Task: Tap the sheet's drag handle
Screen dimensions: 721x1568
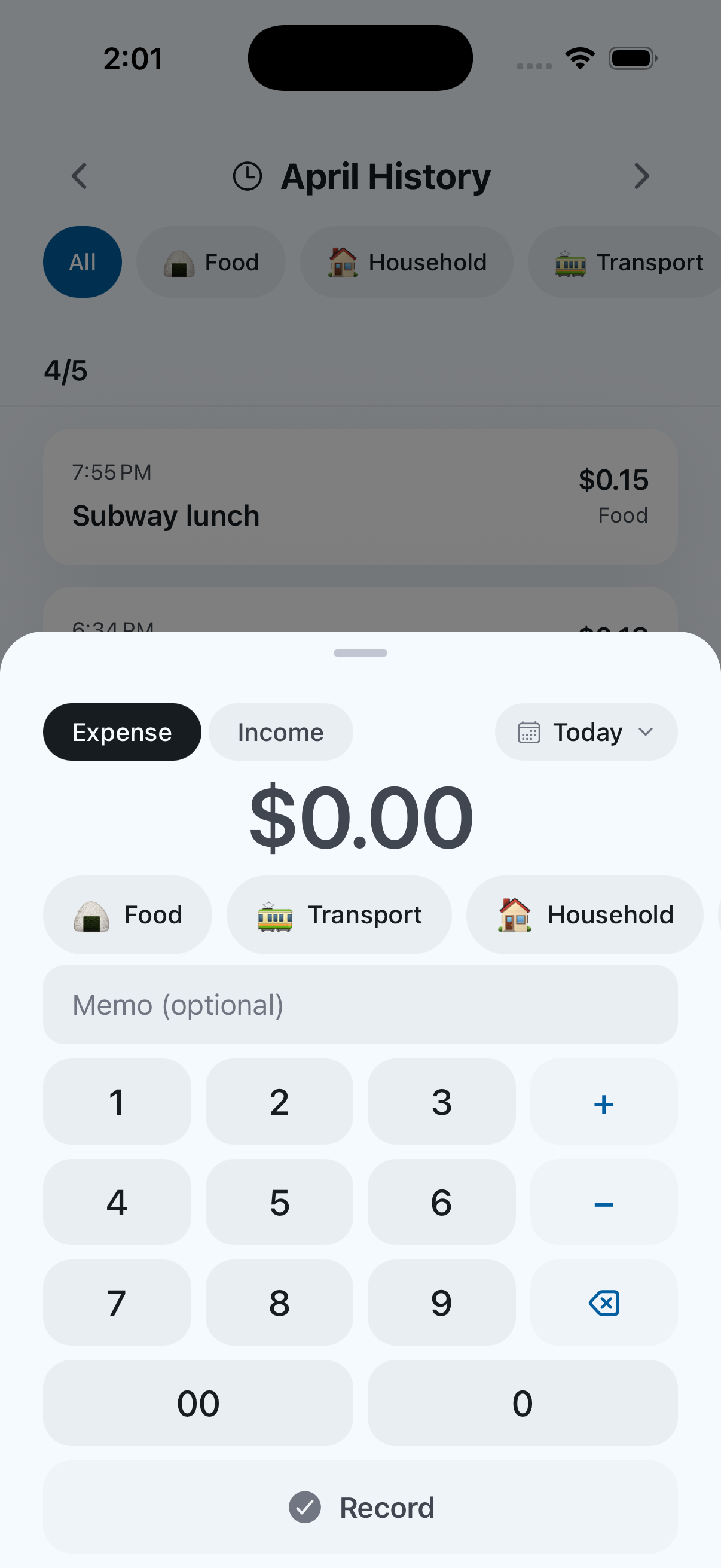Action: 360,652
